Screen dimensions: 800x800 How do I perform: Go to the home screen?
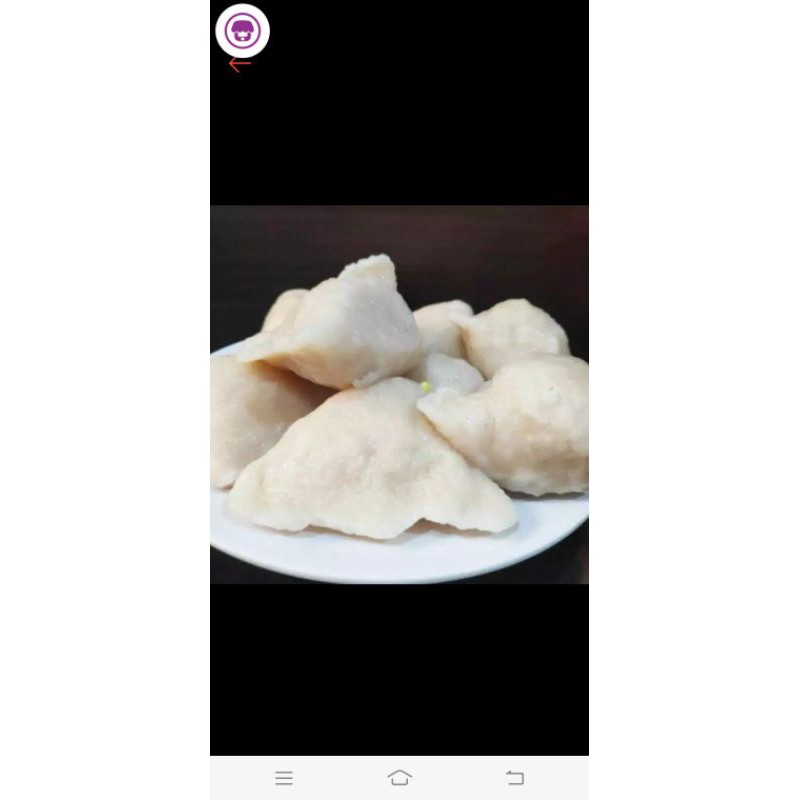pyautogui.click(x=399, y=778)
